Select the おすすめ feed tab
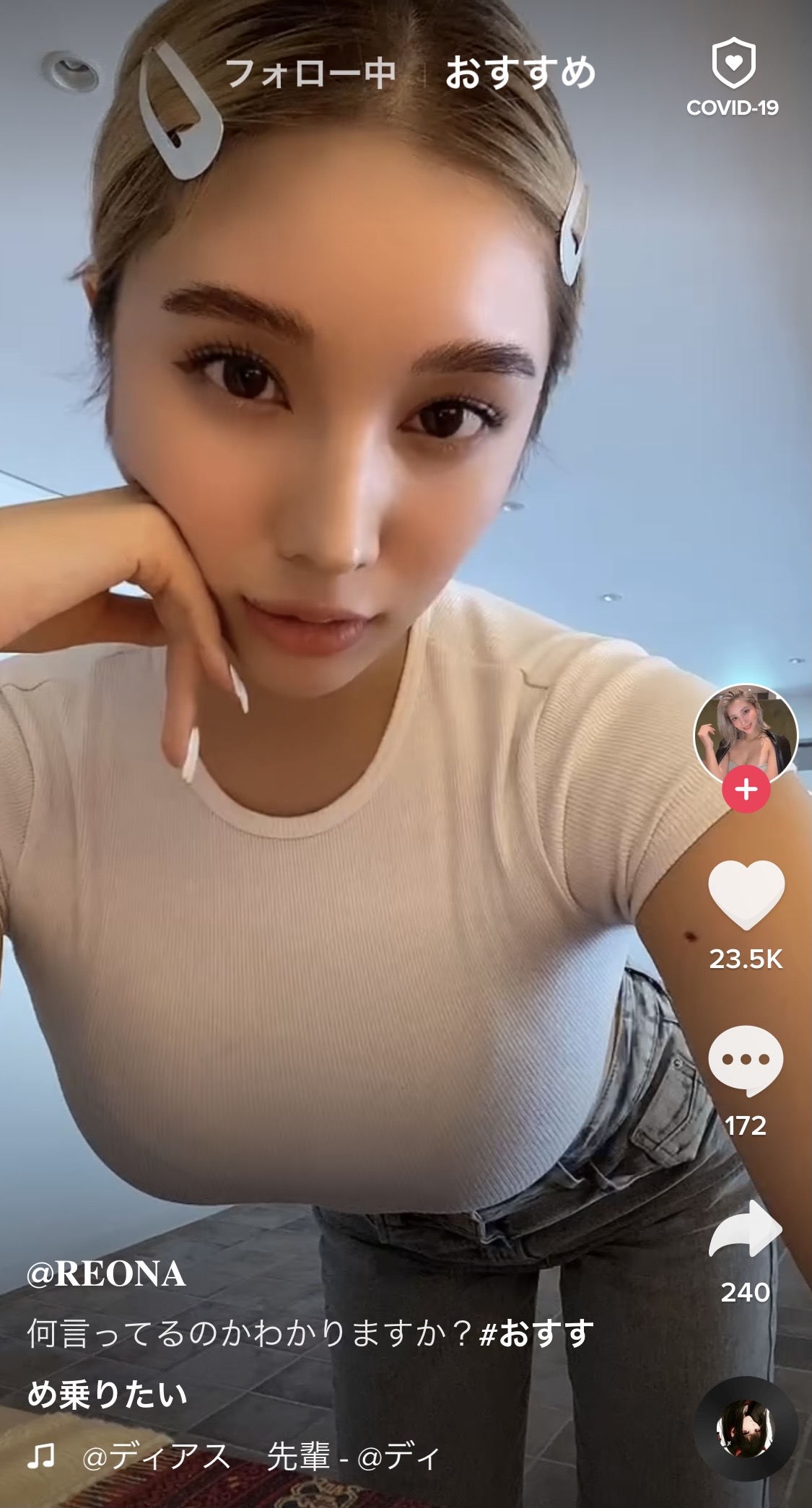Screen dimensions: 812x1508 pyautogui.click(x=520, y=73)
